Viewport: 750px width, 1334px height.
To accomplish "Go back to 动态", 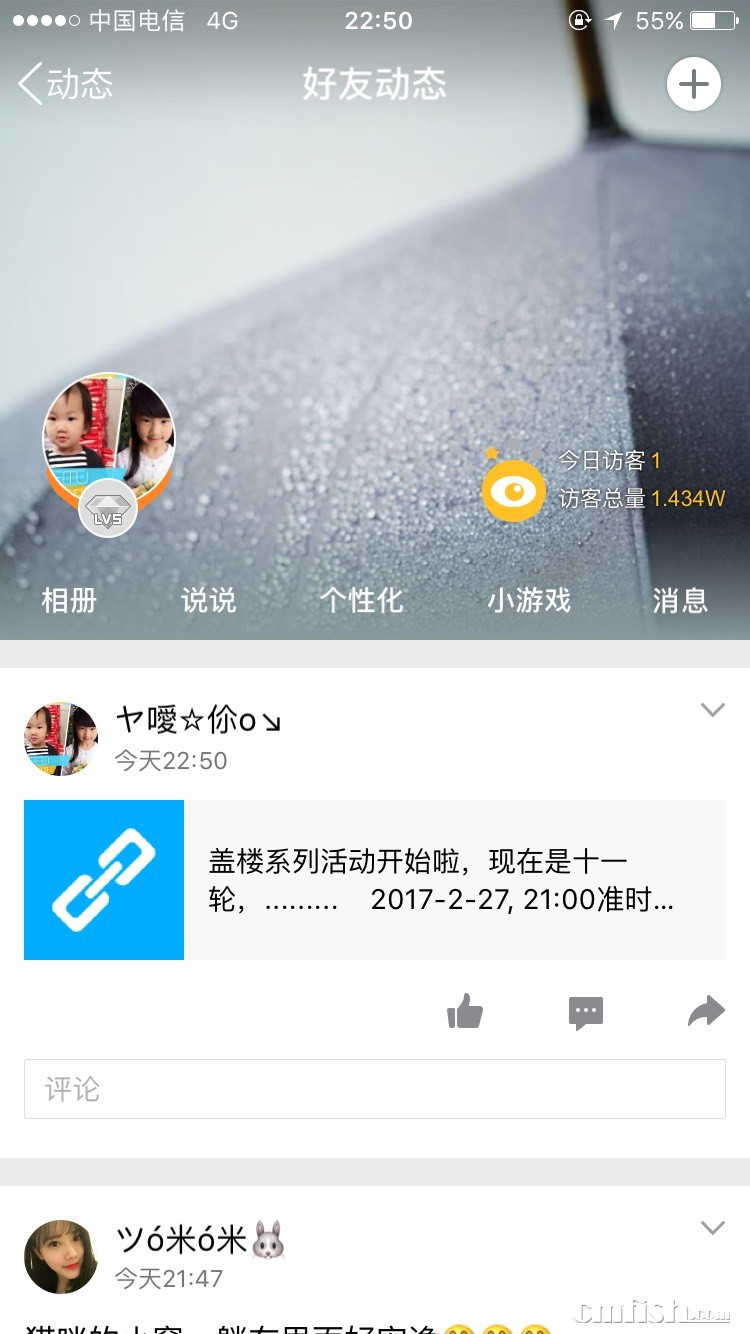I will tap(65, 84).
